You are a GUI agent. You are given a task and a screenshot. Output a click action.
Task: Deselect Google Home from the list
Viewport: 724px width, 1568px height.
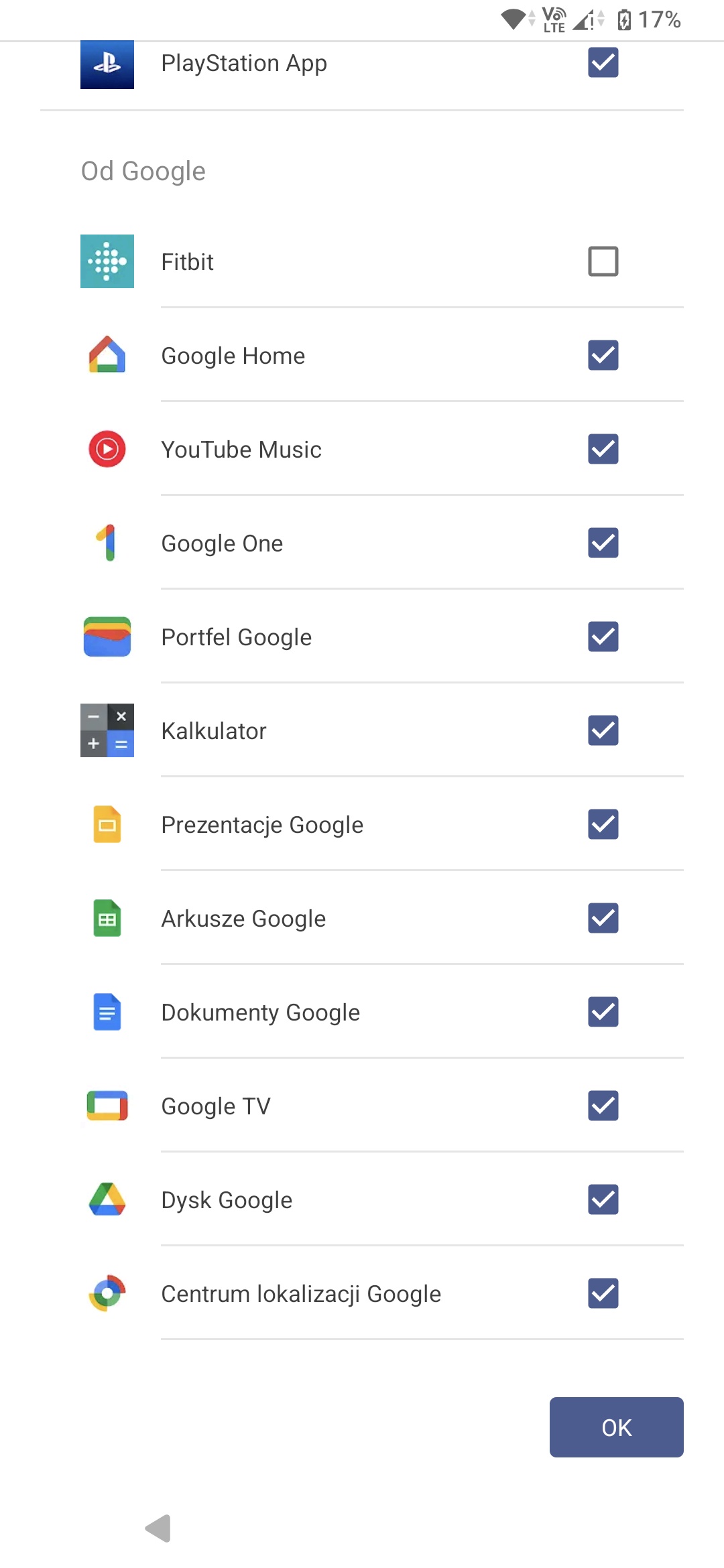tap(603, 355)
